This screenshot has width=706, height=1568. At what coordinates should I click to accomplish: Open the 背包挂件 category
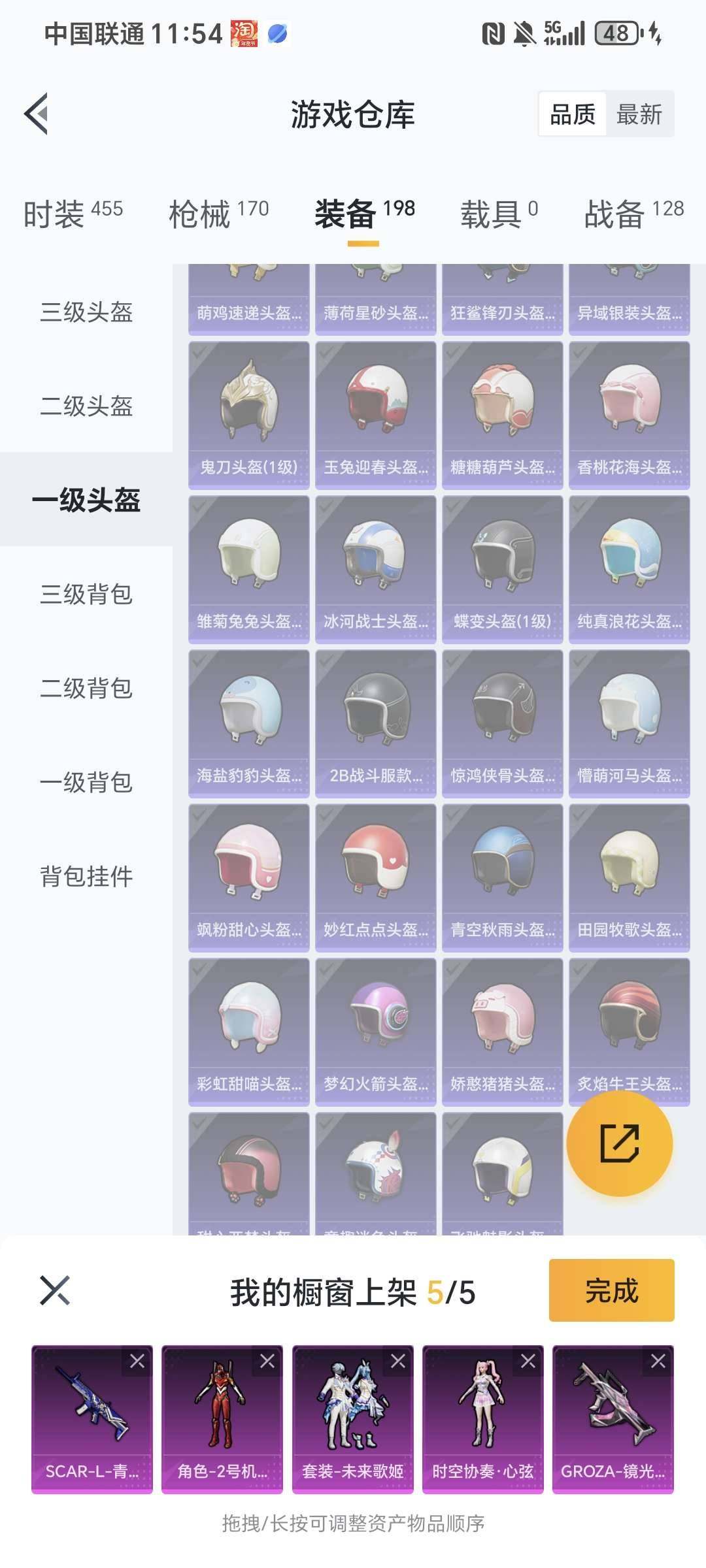87,877
